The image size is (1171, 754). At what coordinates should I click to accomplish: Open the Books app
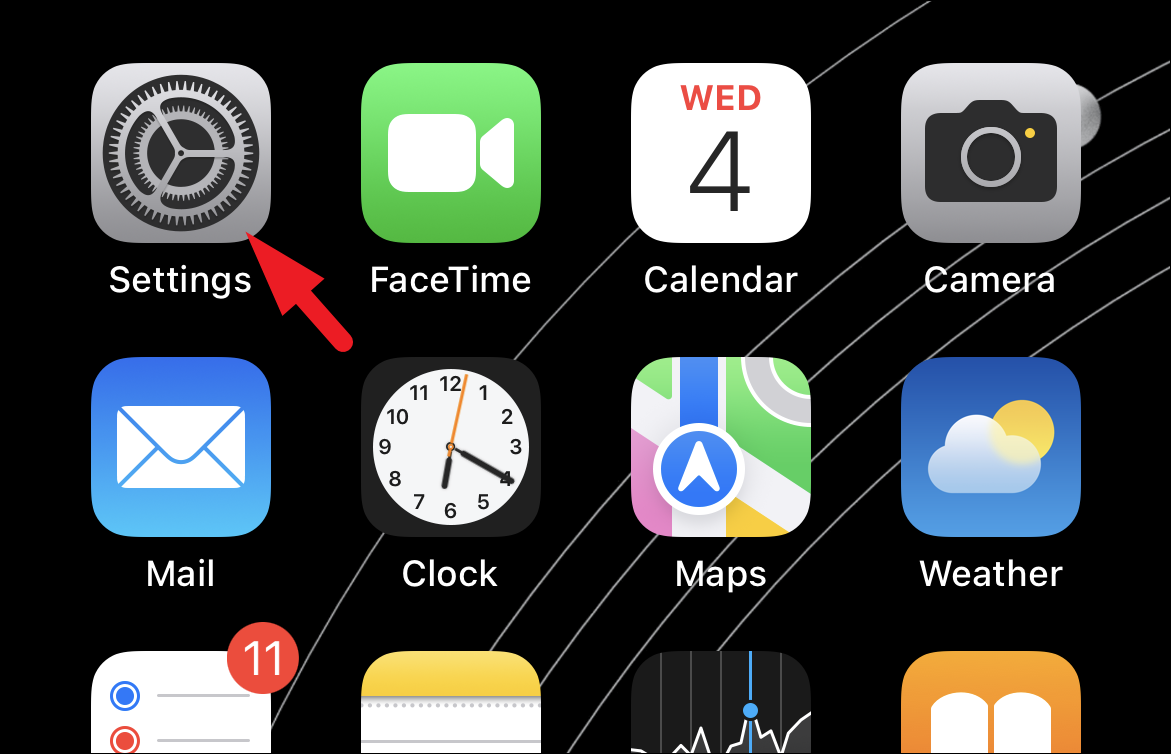point(990,705)
